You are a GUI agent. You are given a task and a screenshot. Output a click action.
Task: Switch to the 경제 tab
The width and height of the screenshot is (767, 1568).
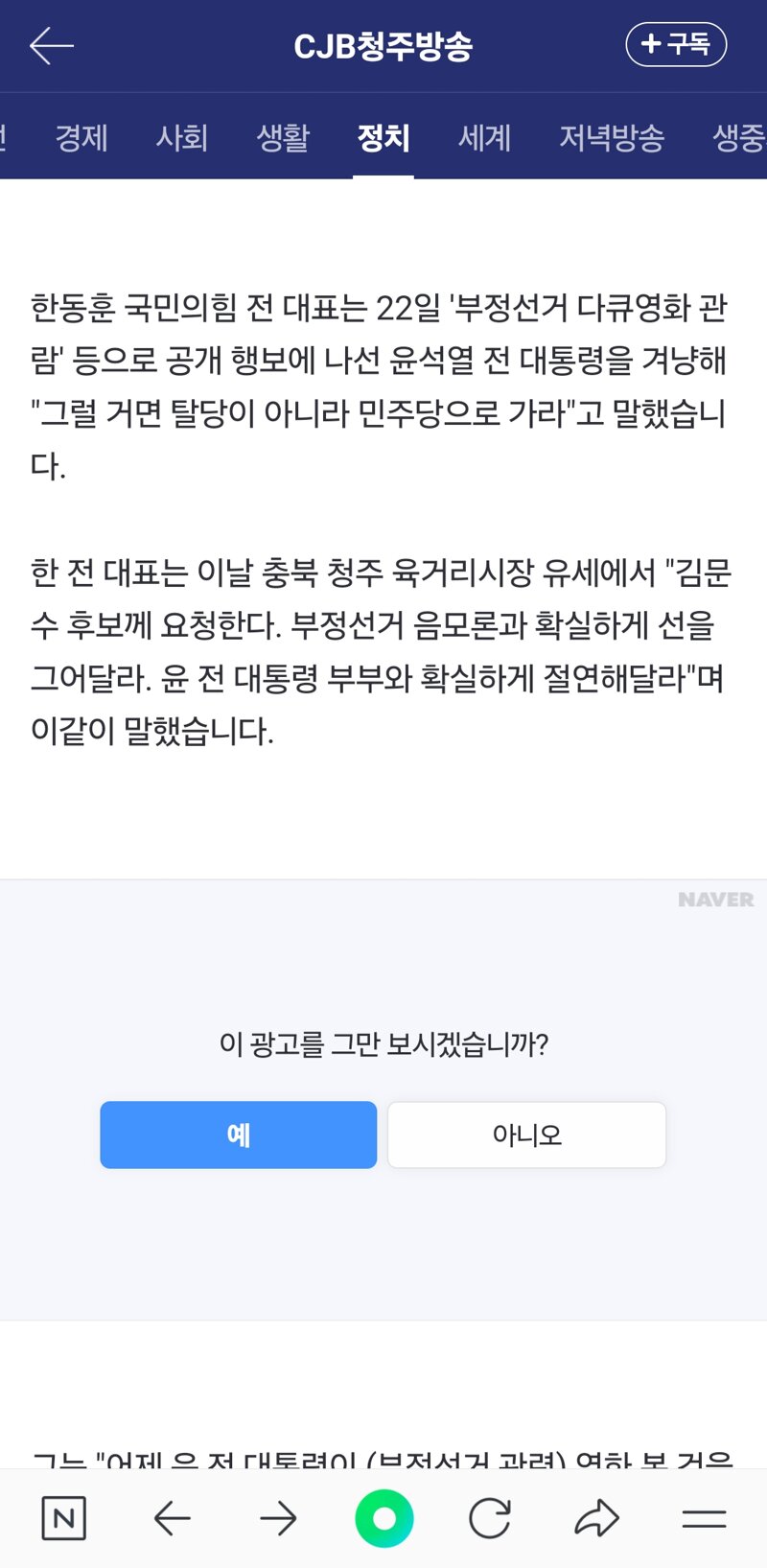pos(81,137)
